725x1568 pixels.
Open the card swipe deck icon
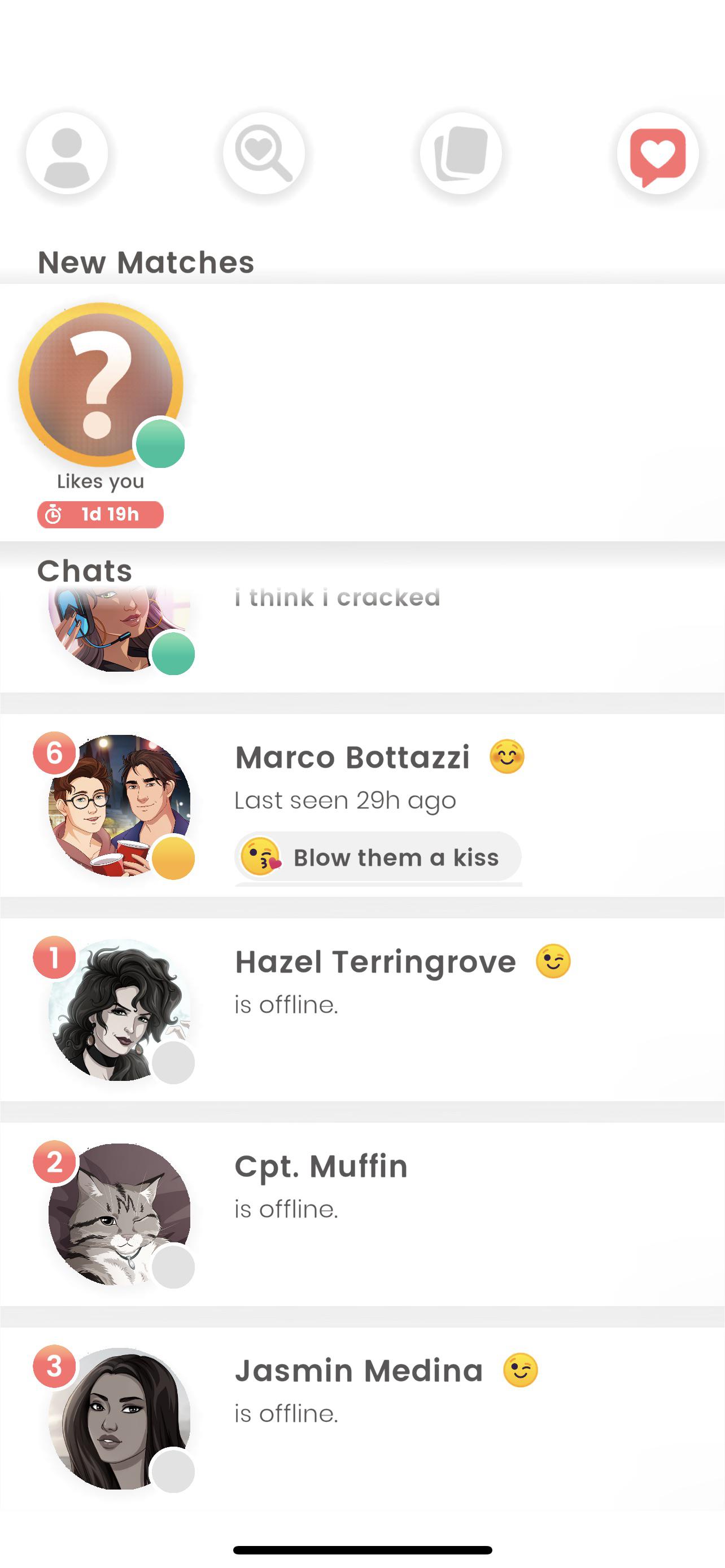click(461, 154)
